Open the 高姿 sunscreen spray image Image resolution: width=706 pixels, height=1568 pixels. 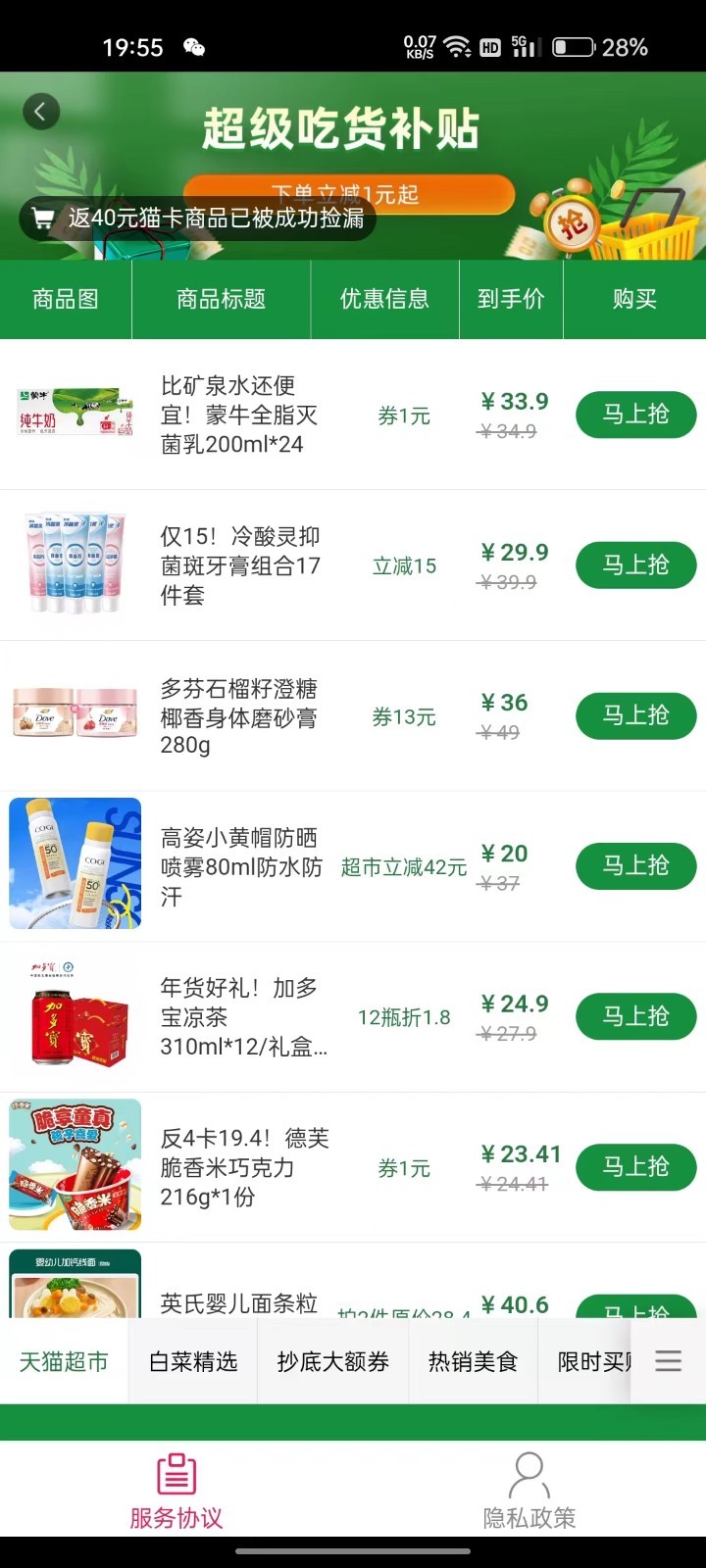coord(76,864)
